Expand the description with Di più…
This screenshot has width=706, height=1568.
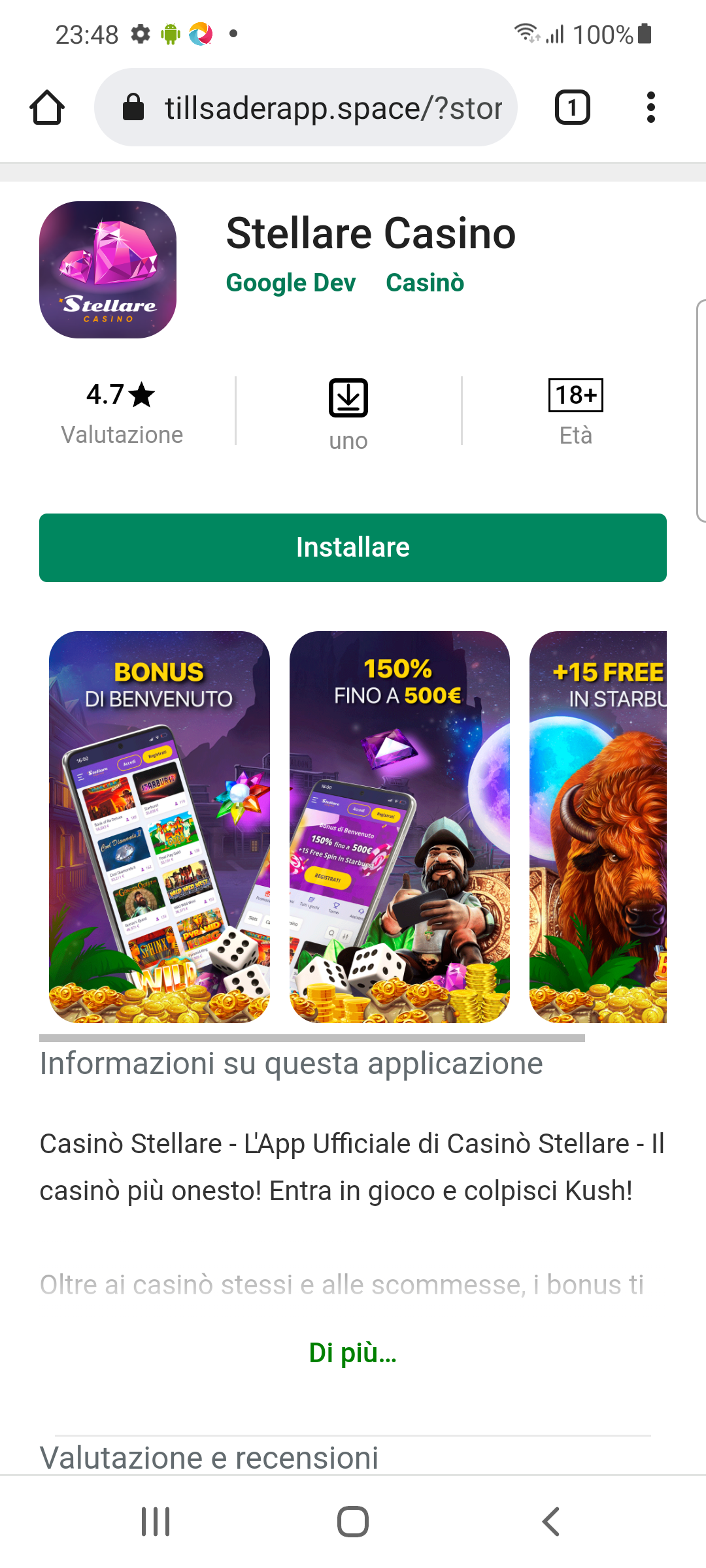point(353,1352)
